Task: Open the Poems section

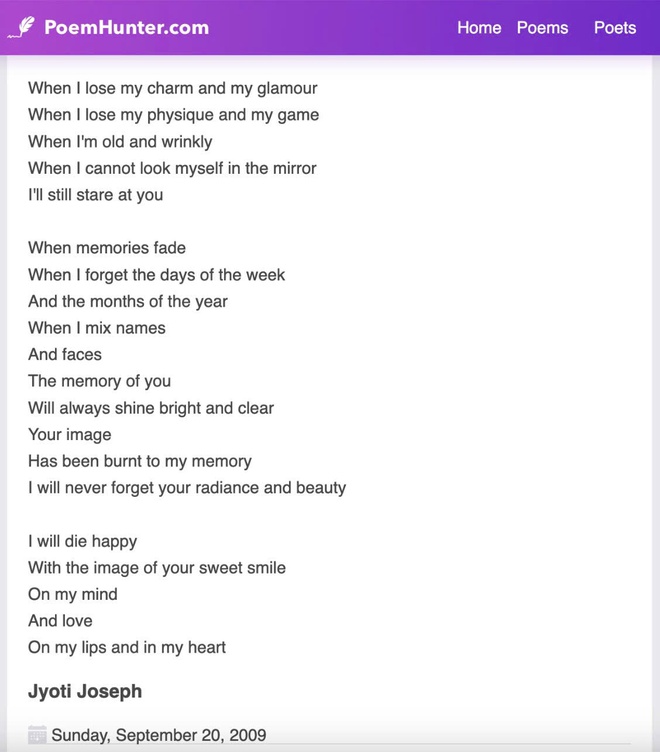Action: click(x=542, y=28)
